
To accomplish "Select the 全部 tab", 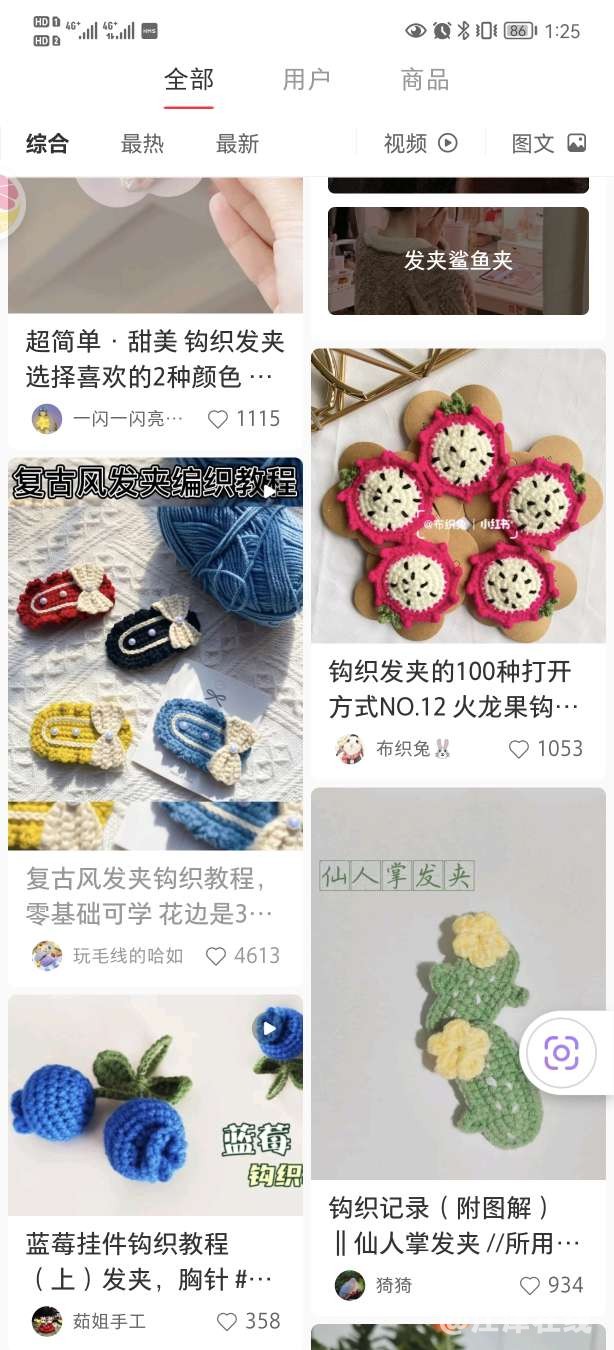I will click(189, 80).
